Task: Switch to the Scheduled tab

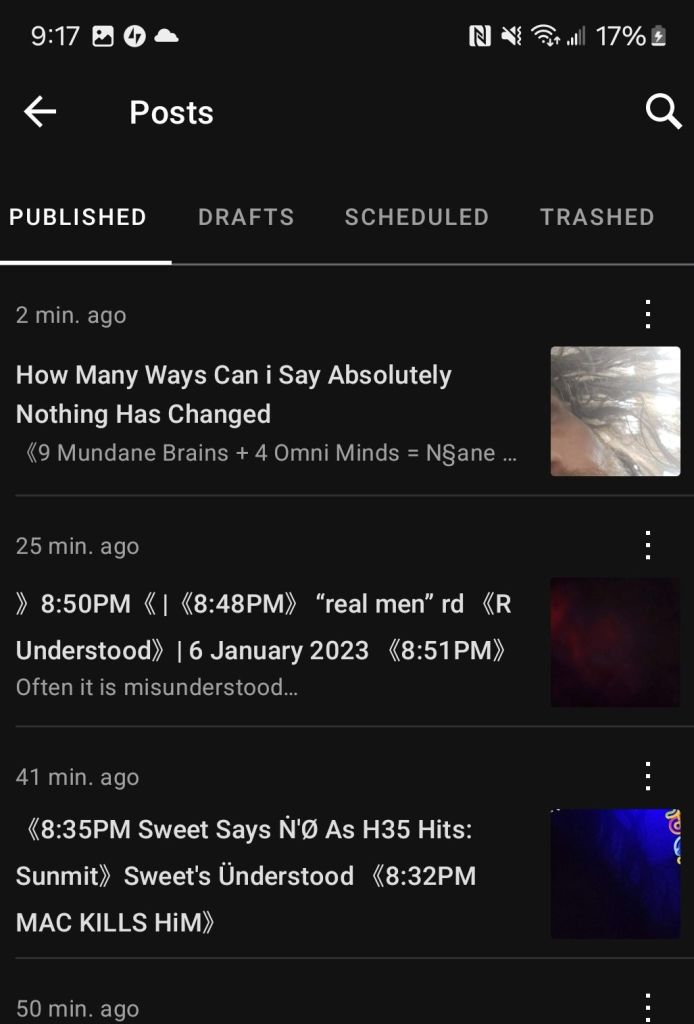Action: pyautogui.click(x=416, y=217)
